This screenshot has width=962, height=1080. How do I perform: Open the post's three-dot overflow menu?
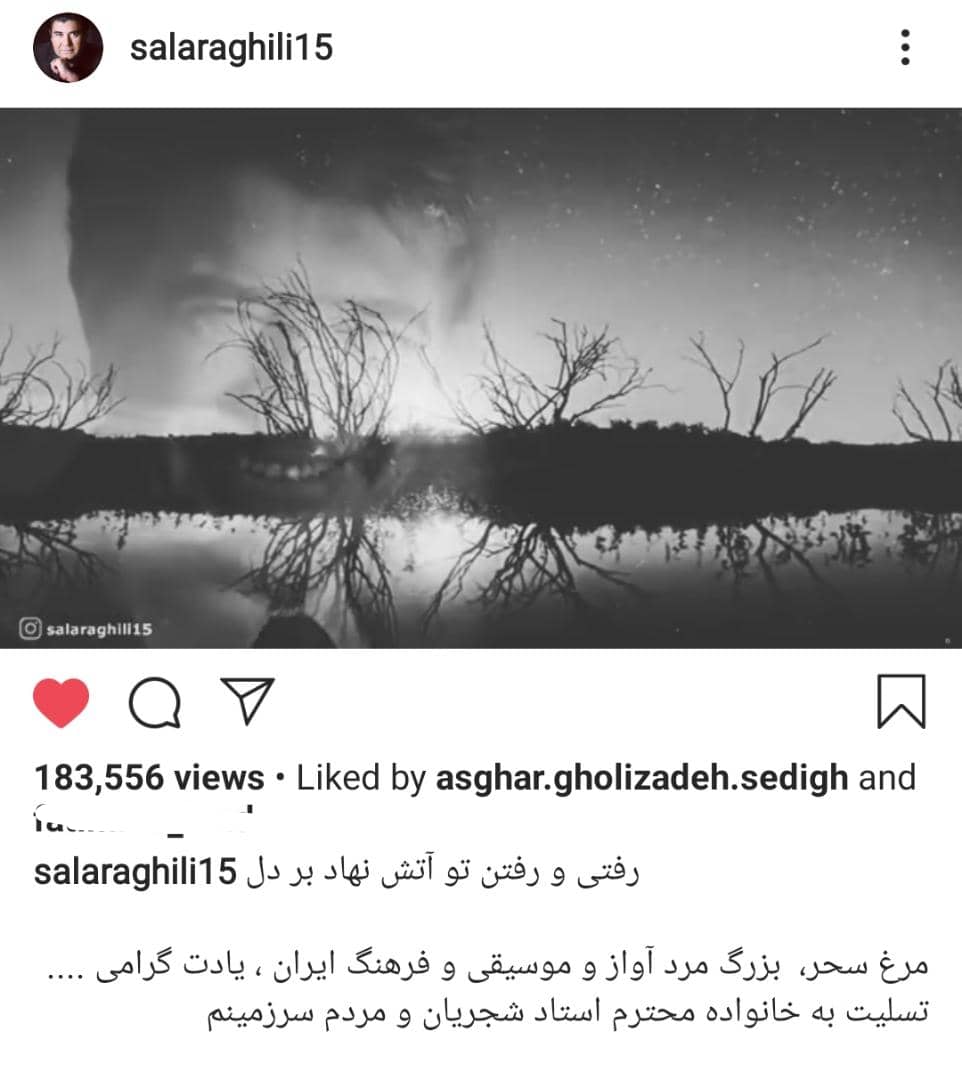pos(904,47)
